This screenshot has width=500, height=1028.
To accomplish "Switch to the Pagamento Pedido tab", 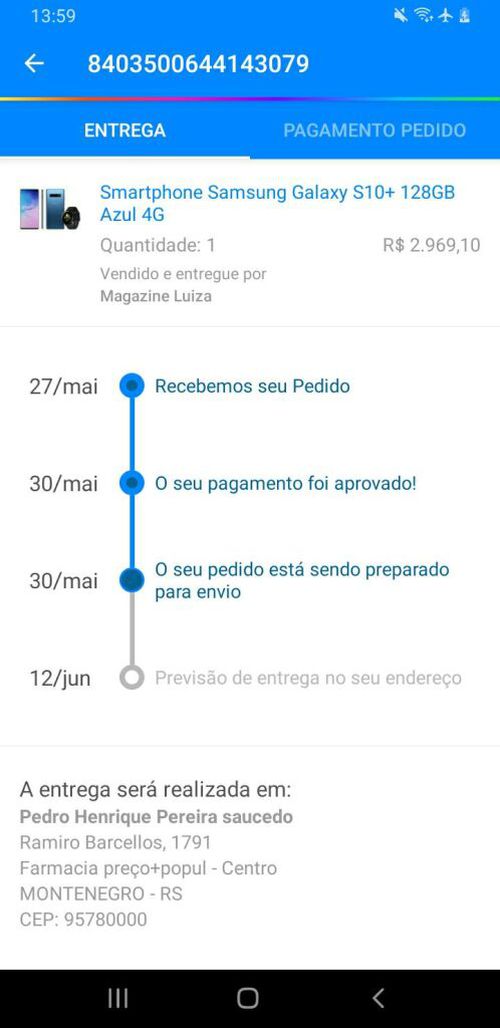I will [x=374, y=130].
